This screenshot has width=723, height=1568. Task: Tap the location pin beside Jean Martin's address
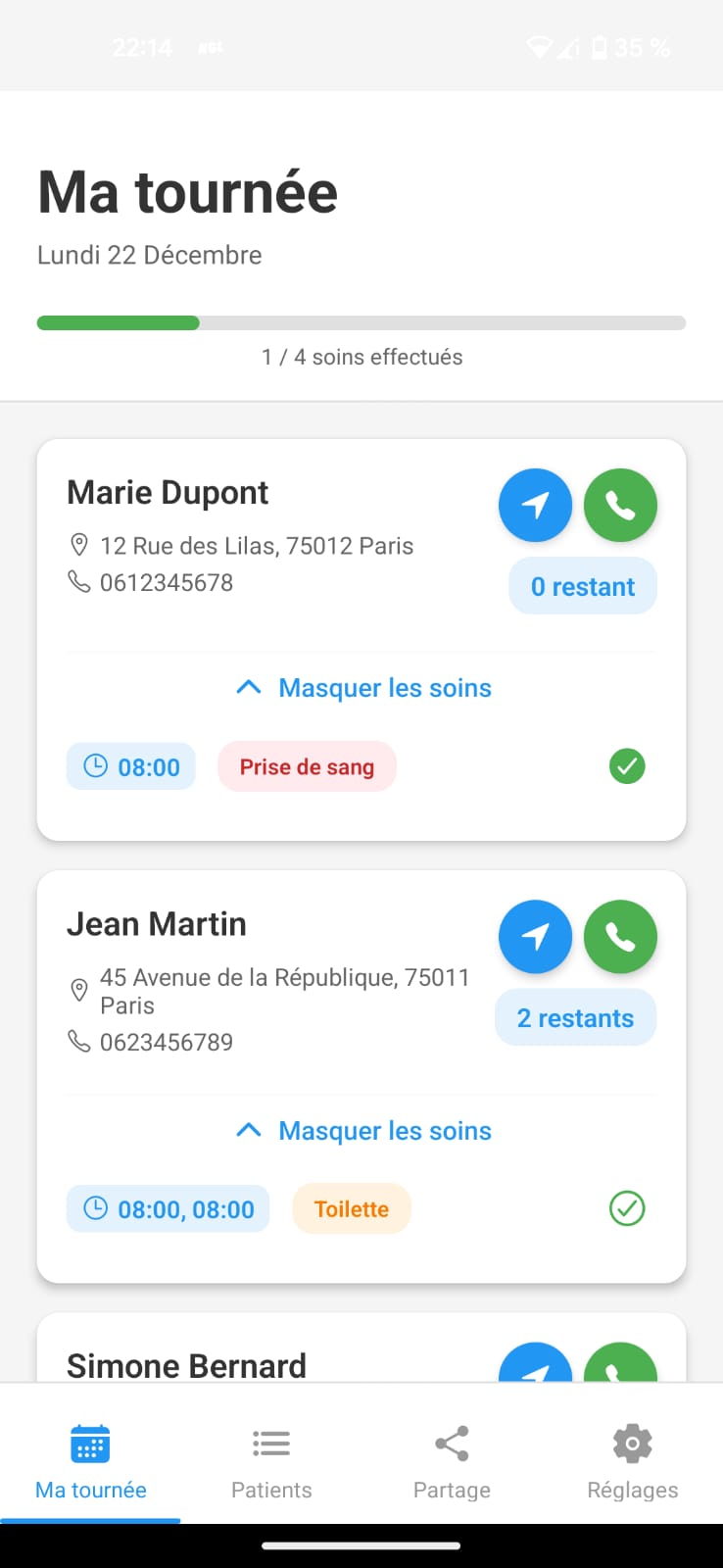pyautogui.click(x=79, y=989)
